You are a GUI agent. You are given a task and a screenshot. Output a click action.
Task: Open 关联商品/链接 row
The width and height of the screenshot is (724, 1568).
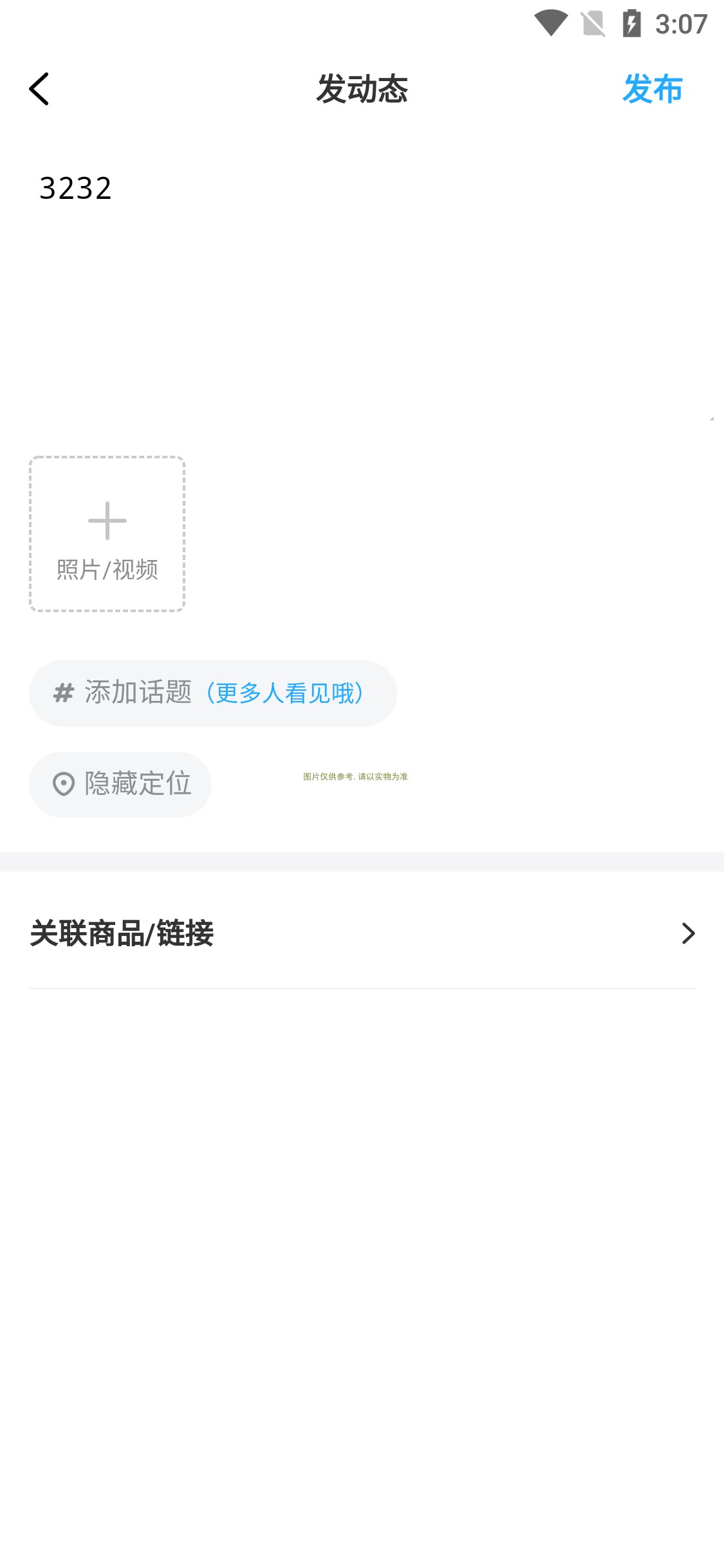362,933
